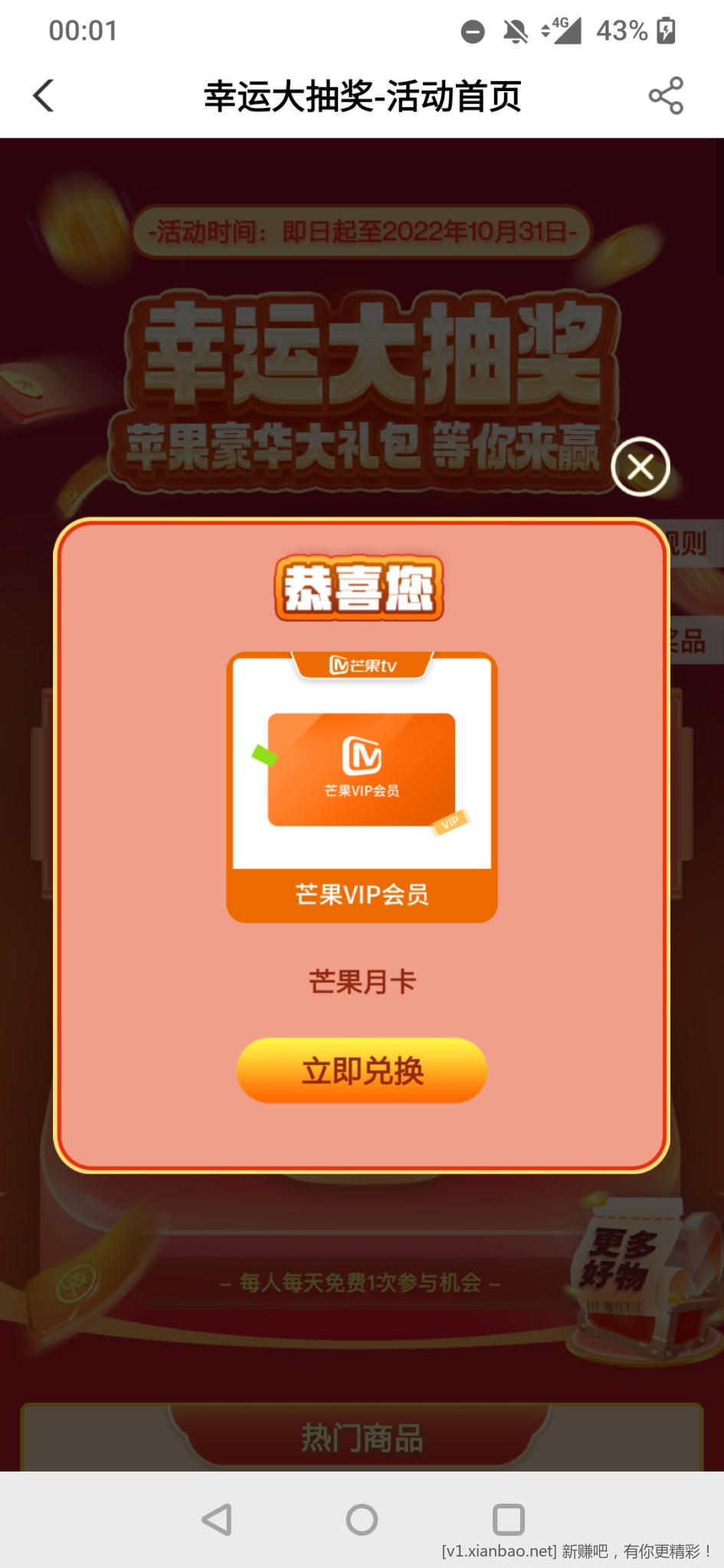Tap 立即兑换 to redeem the prize
Viewport: 724px width, 1568px height.
click(362, 1070)
